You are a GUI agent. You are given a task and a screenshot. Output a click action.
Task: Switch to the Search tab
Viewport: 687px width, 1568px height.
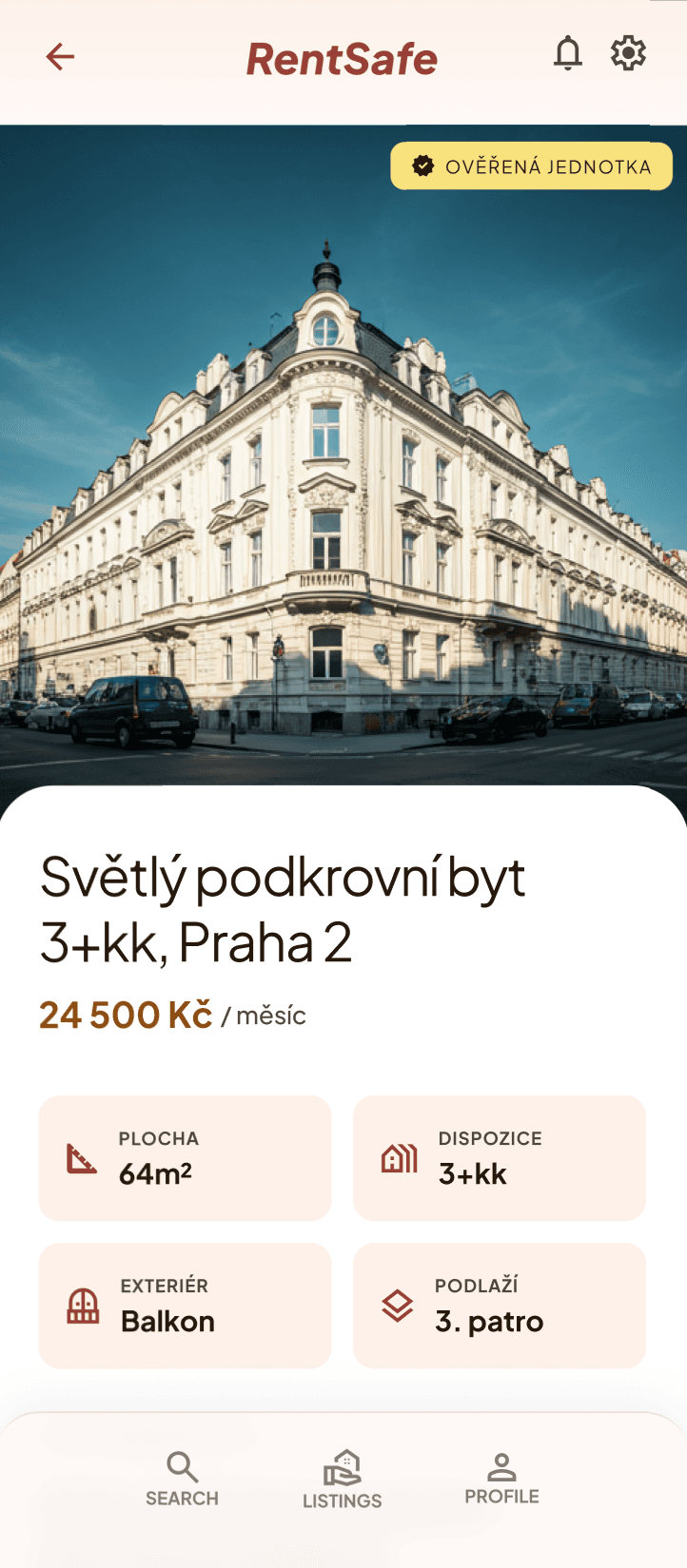(182, 1479)
